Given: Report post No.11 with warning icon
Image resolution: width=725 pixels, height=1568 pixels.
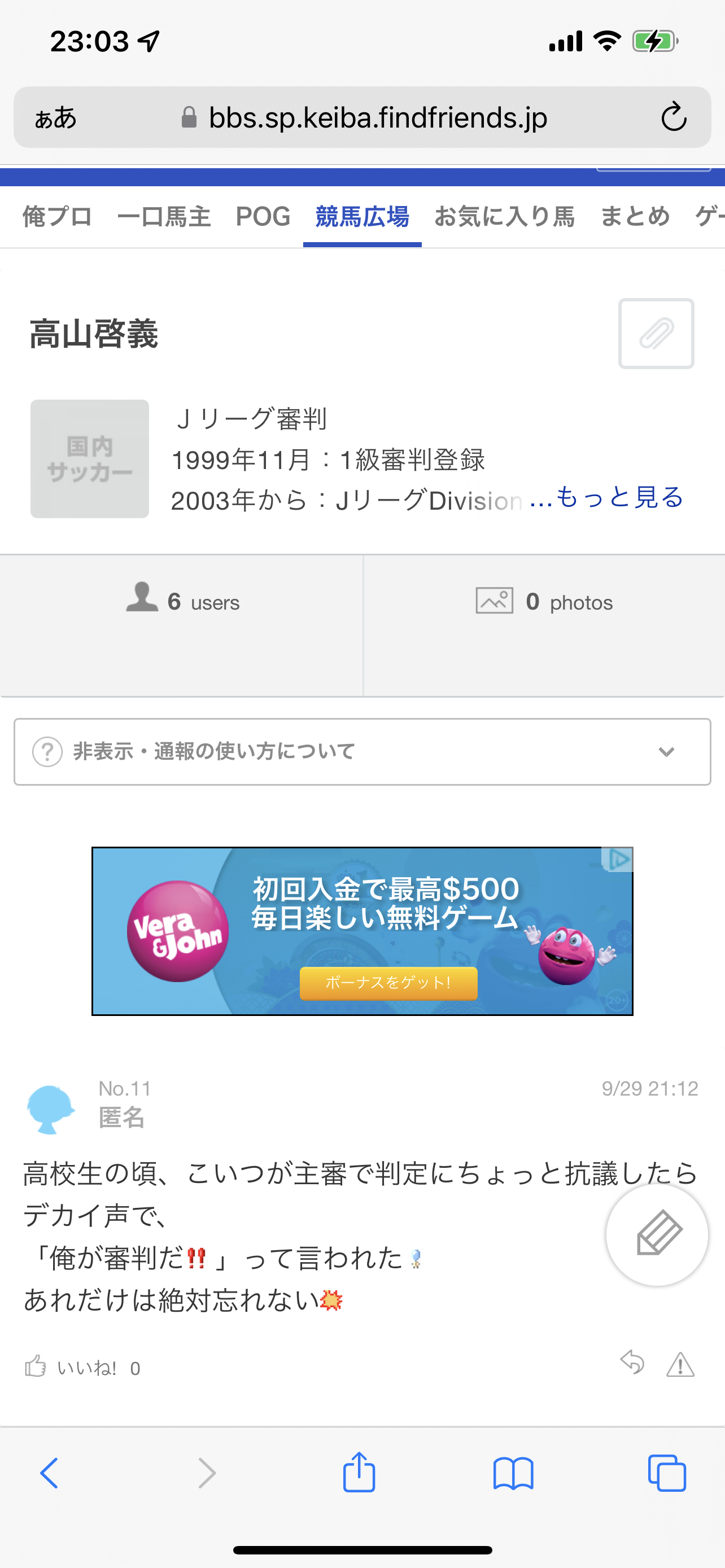Looking at the screenshot, I should point(680,1365).
